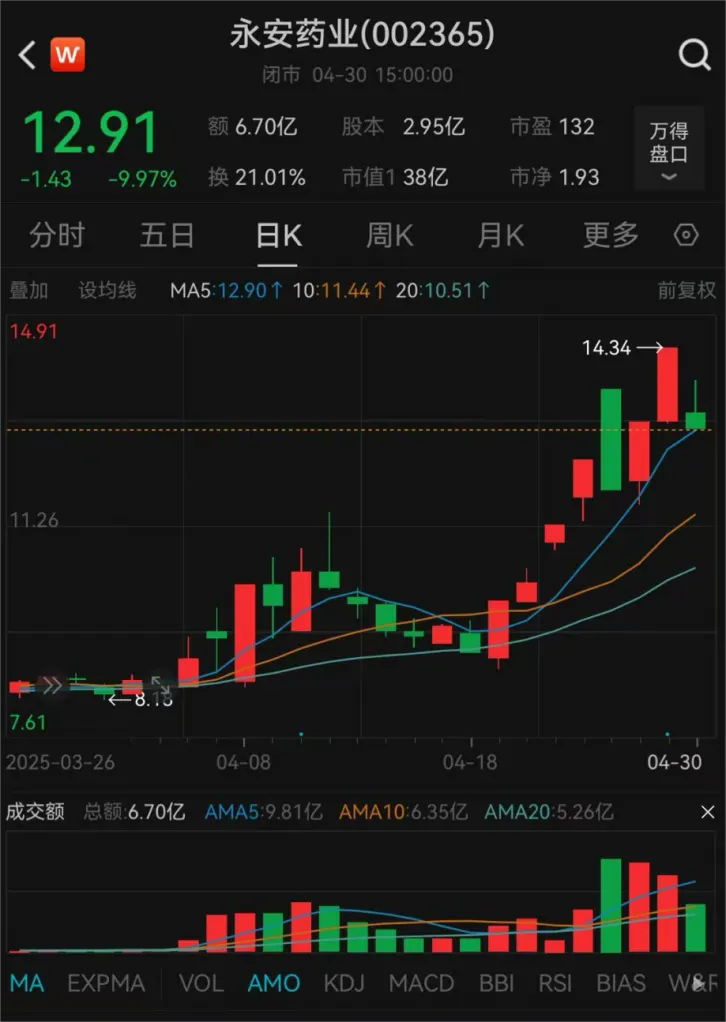Switch sub-chart to VOL indicator
726x1022 pixels.
pos(201,983)
